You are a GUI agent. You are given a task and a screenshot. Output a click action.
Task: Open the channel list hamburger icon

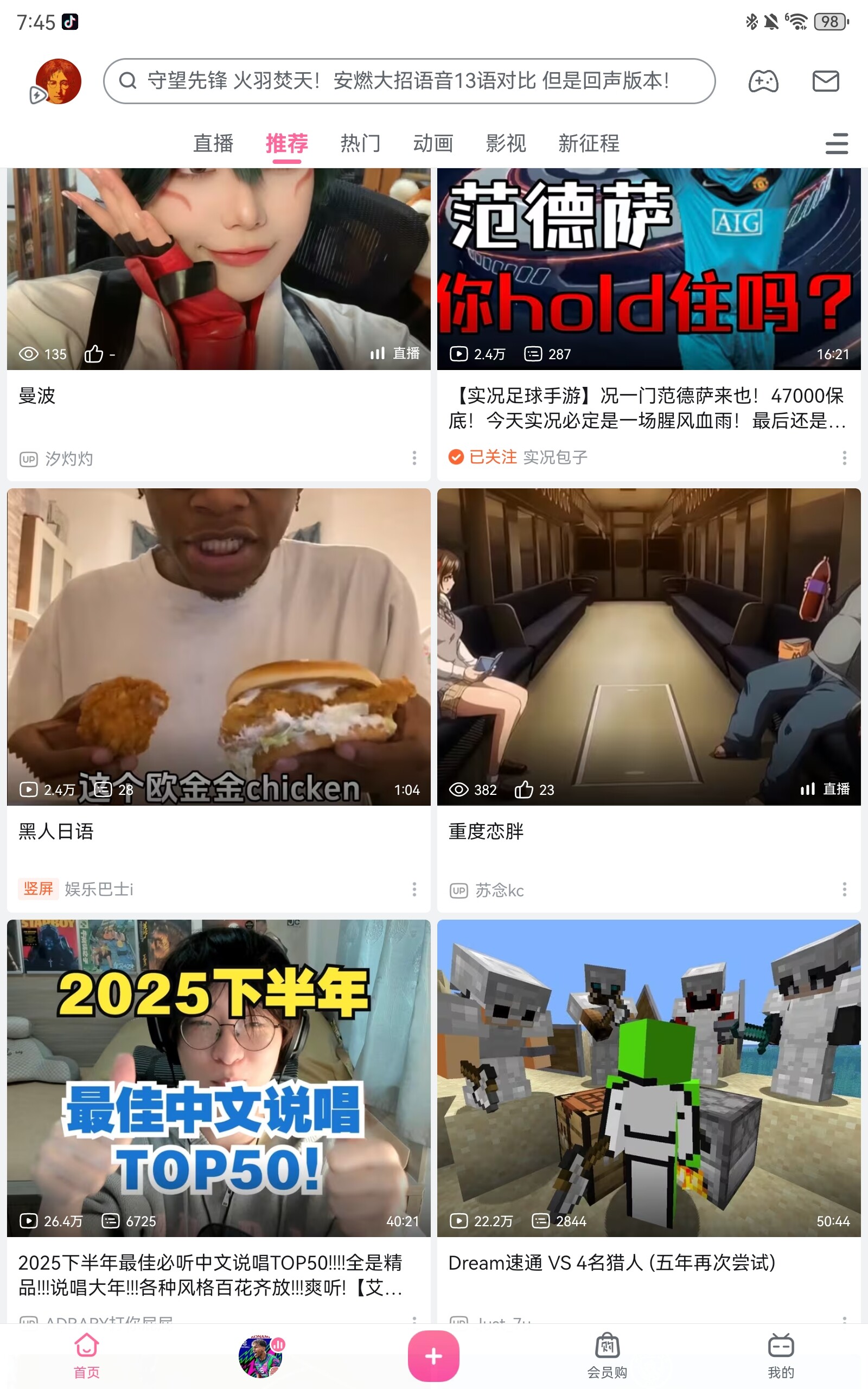pos(837,143)
